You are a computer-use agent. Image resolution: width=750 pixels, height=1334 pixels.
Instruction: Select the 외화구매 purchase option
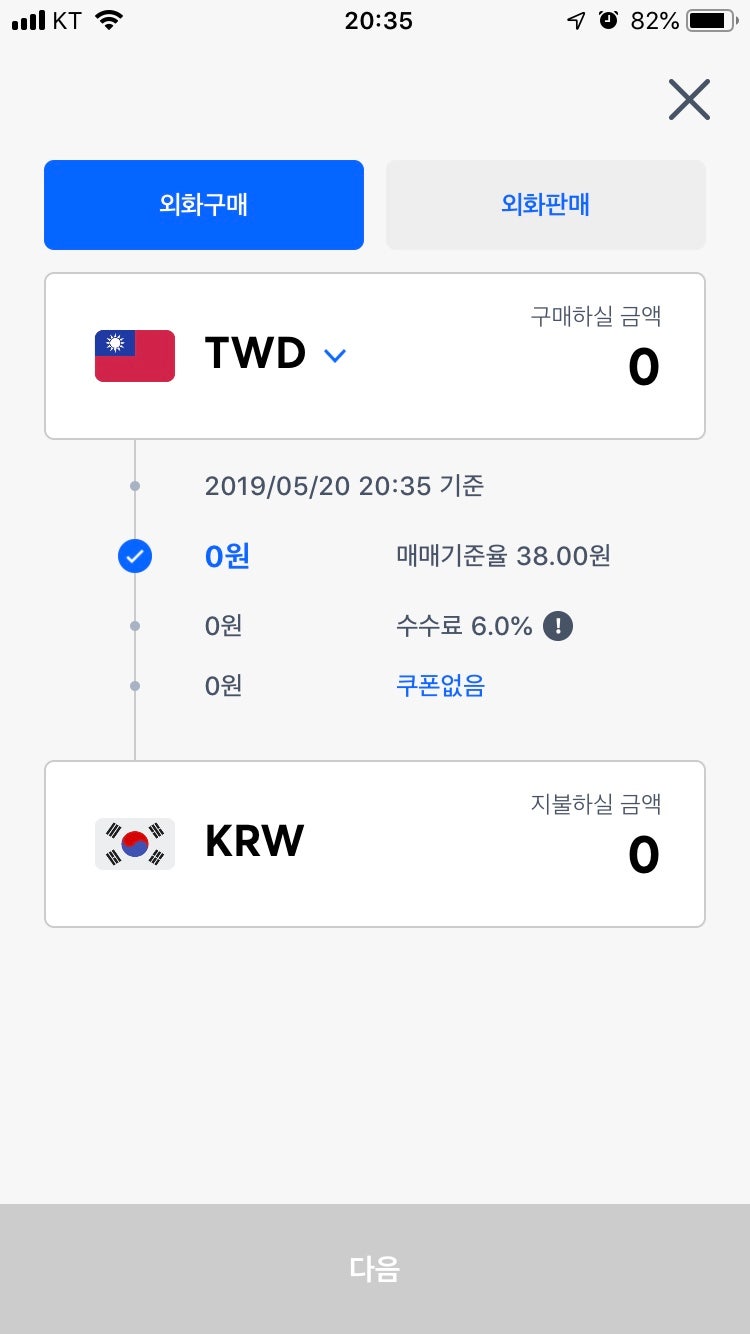(204, 204)
